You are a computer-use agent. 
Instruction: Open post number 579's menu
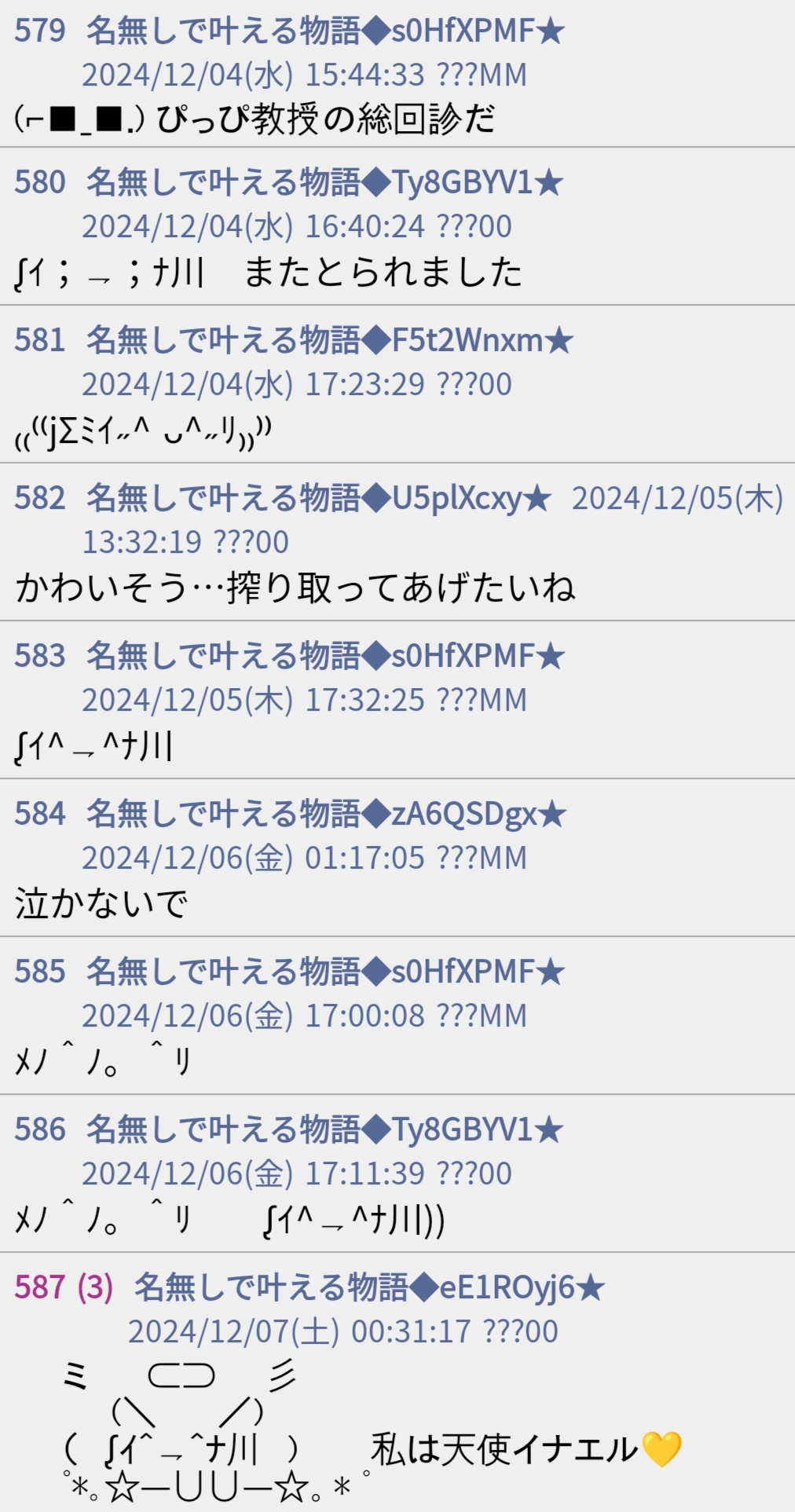click(39, 31)
